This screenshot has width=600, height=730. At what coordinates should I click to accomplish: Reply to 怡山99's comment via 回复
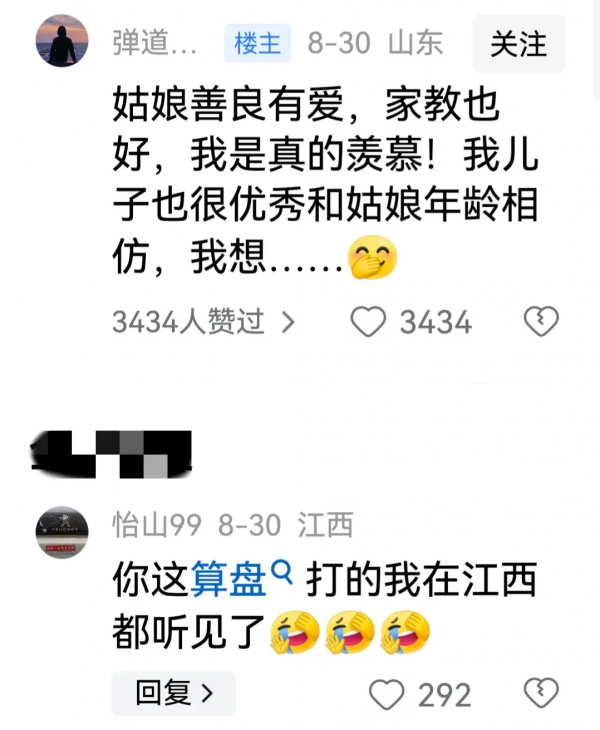[174, 692]
